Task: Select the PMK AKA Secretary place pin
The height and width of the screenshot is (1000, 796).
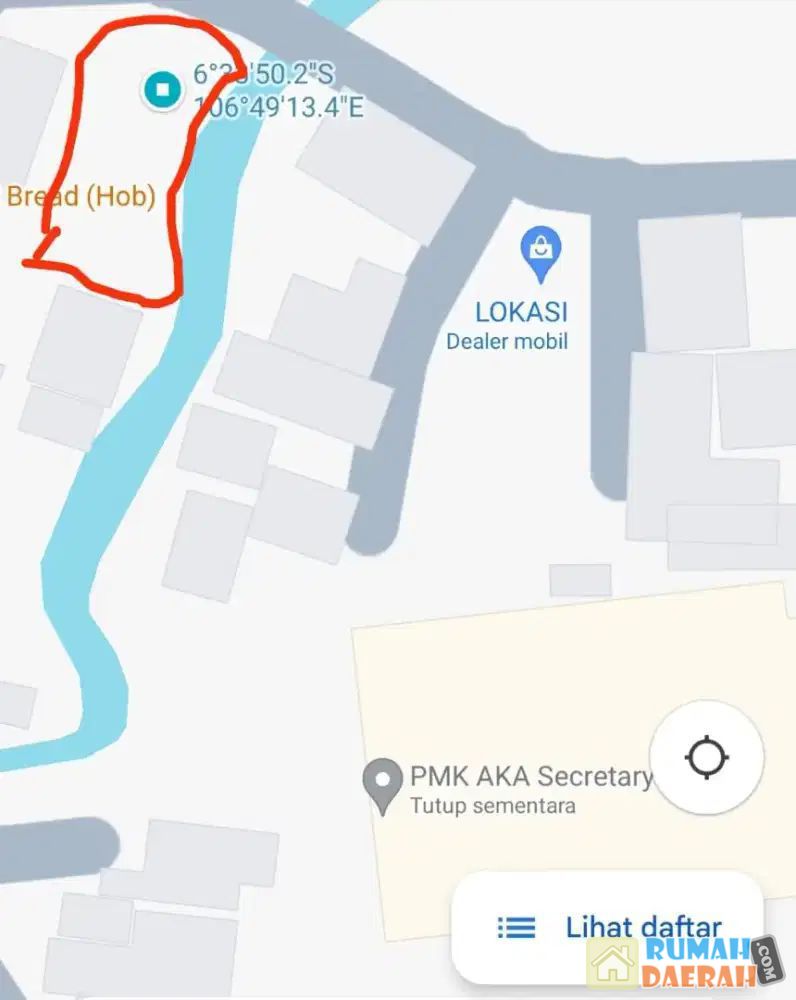Action: pyautogui.click(x=381, y=785)
